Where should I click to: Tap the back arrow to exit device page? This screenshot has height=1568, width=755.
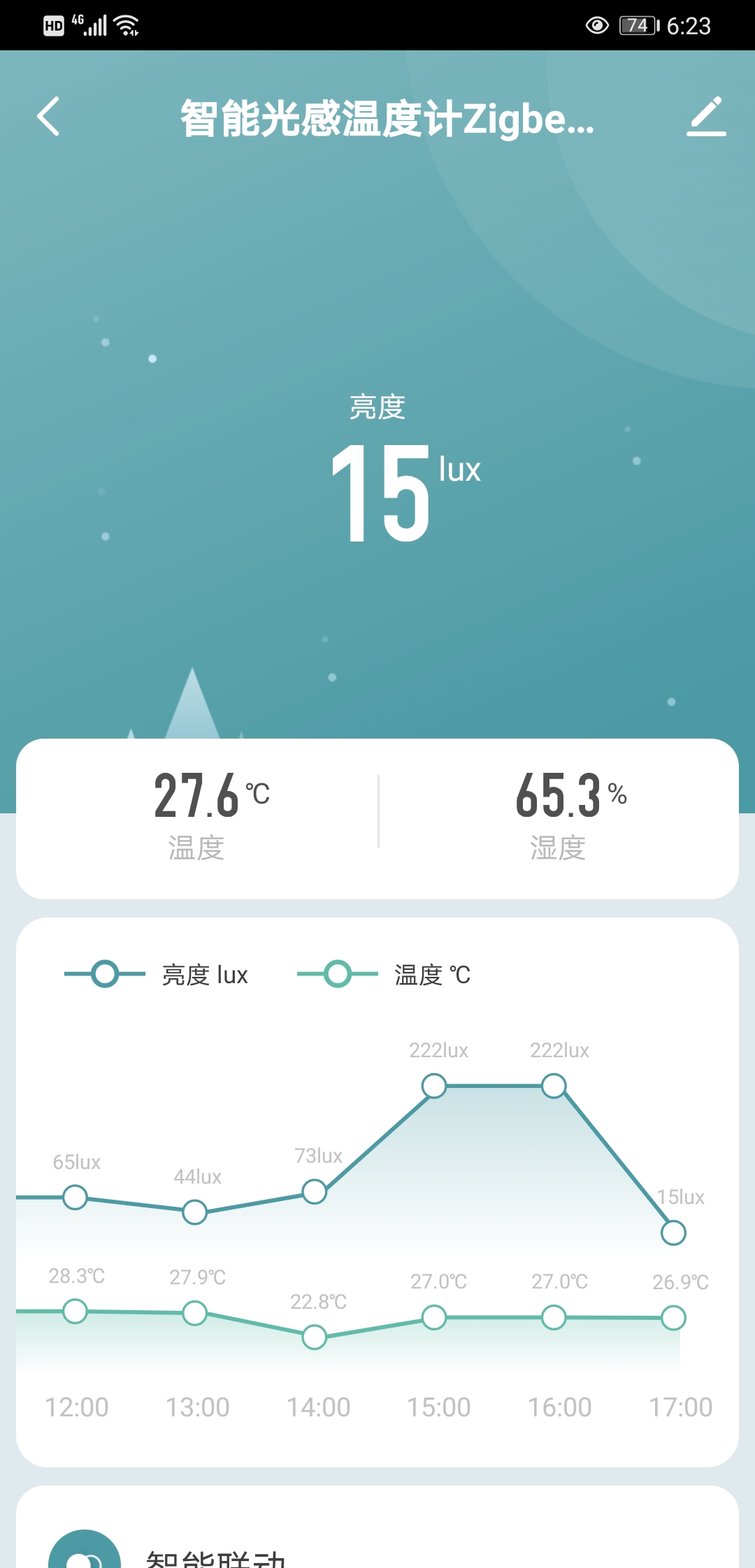point(49,117)
